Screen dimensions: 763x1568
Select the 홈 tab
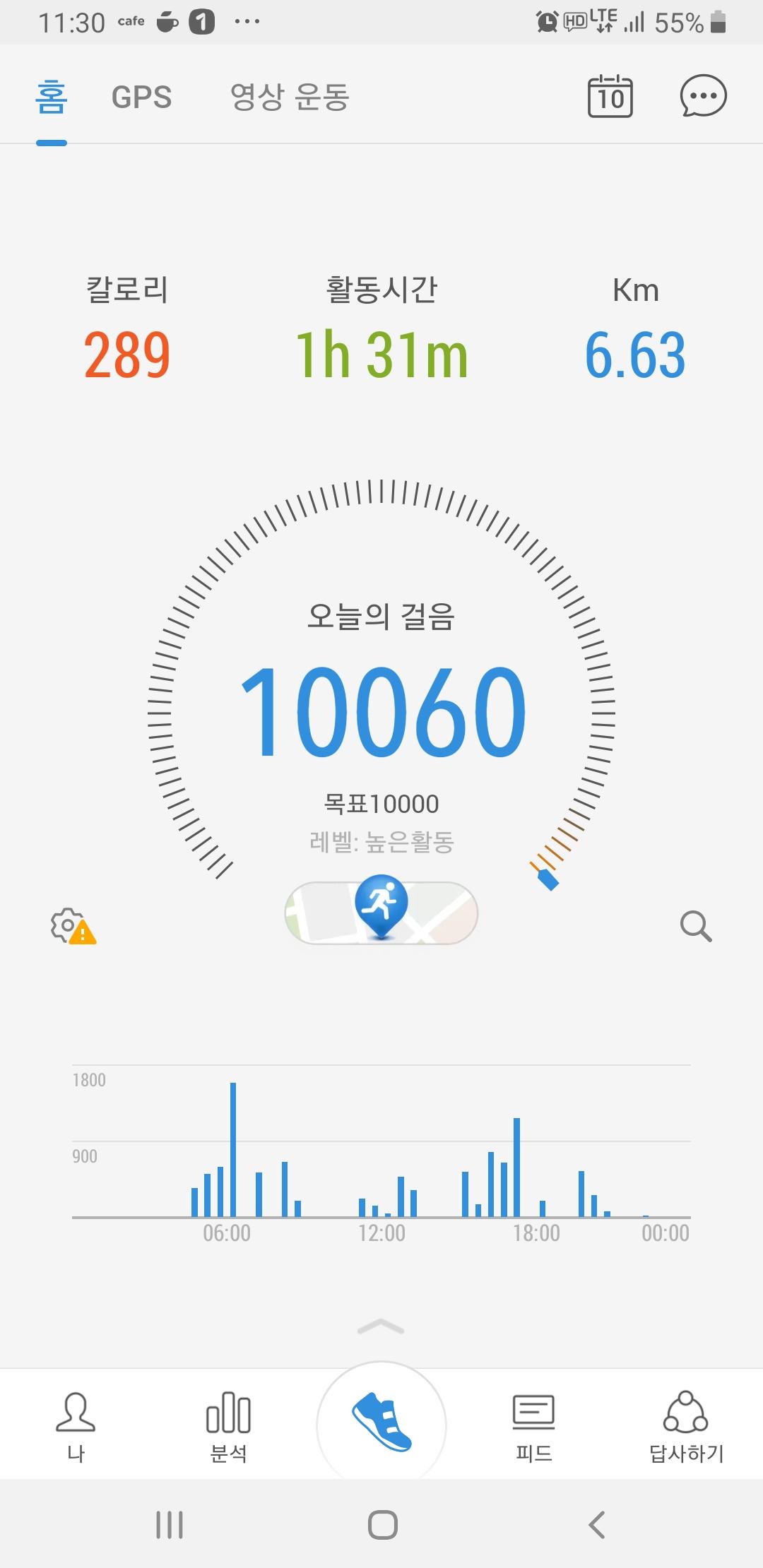tap(52, 97)
